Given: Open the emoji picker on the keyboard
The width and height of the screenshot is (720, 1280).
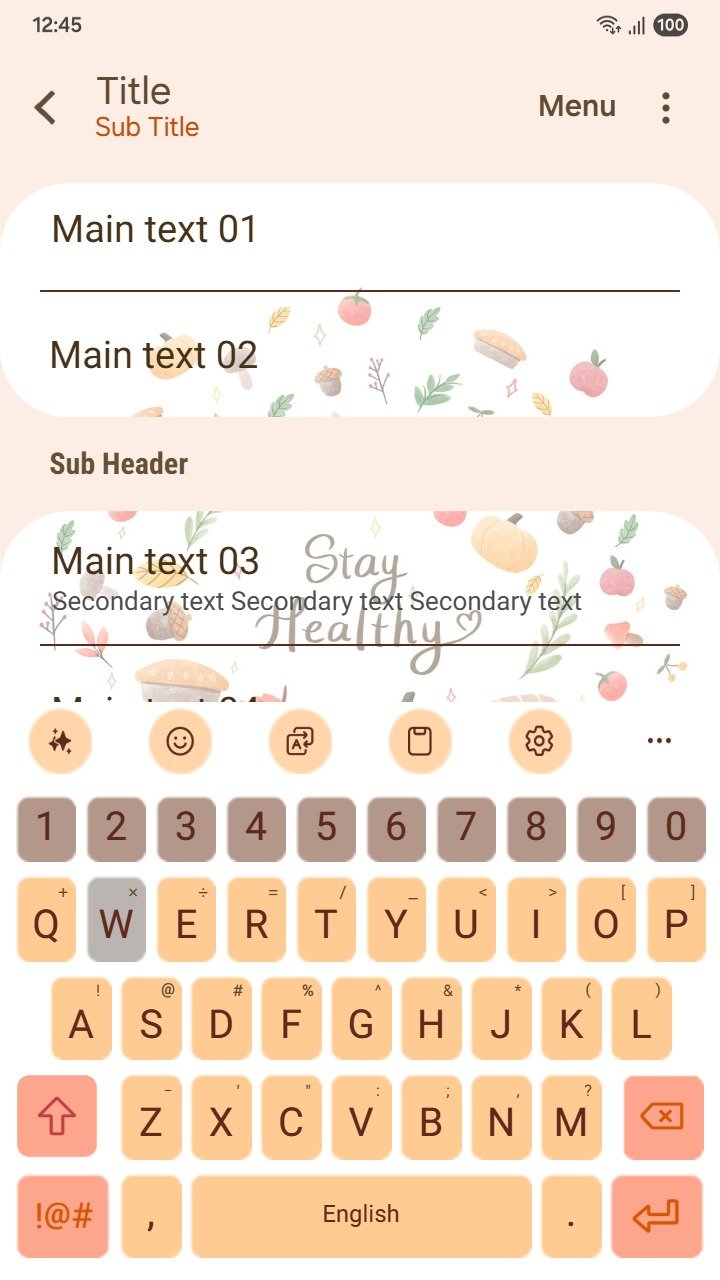Looking at the screenshot, I should pyautogui.click(x=180, y=741).
